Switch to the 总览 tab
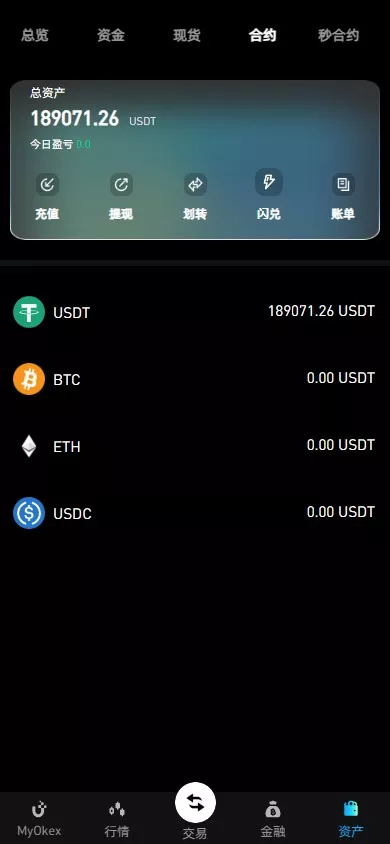The width and height of the screenshot is (390, 844). [x=35, y=36]
